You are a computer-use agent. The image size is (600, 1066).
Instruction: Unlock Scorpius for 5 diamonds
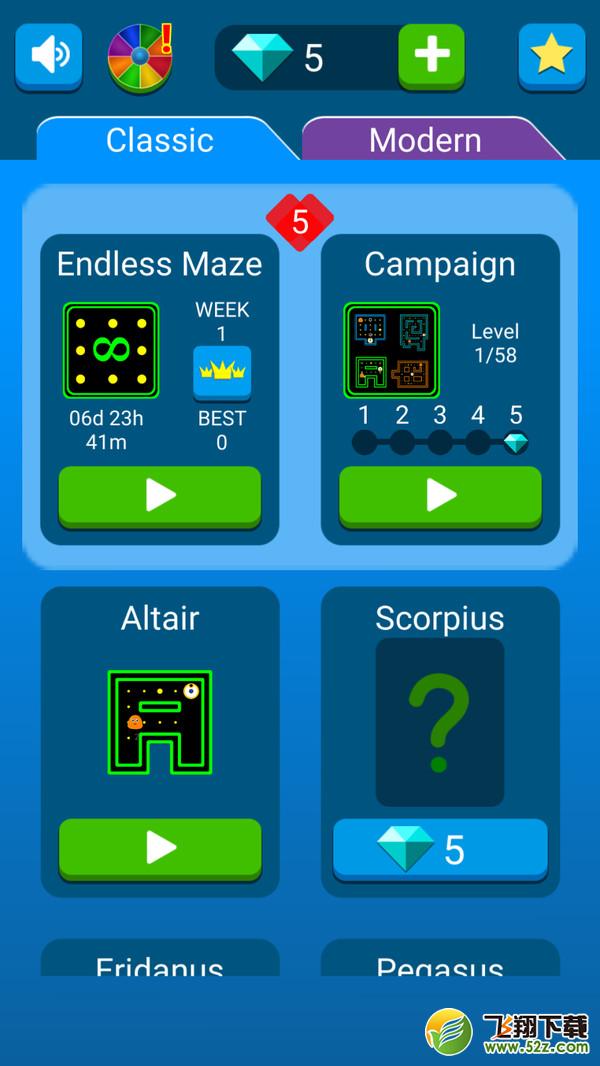[x=440, y=850]
